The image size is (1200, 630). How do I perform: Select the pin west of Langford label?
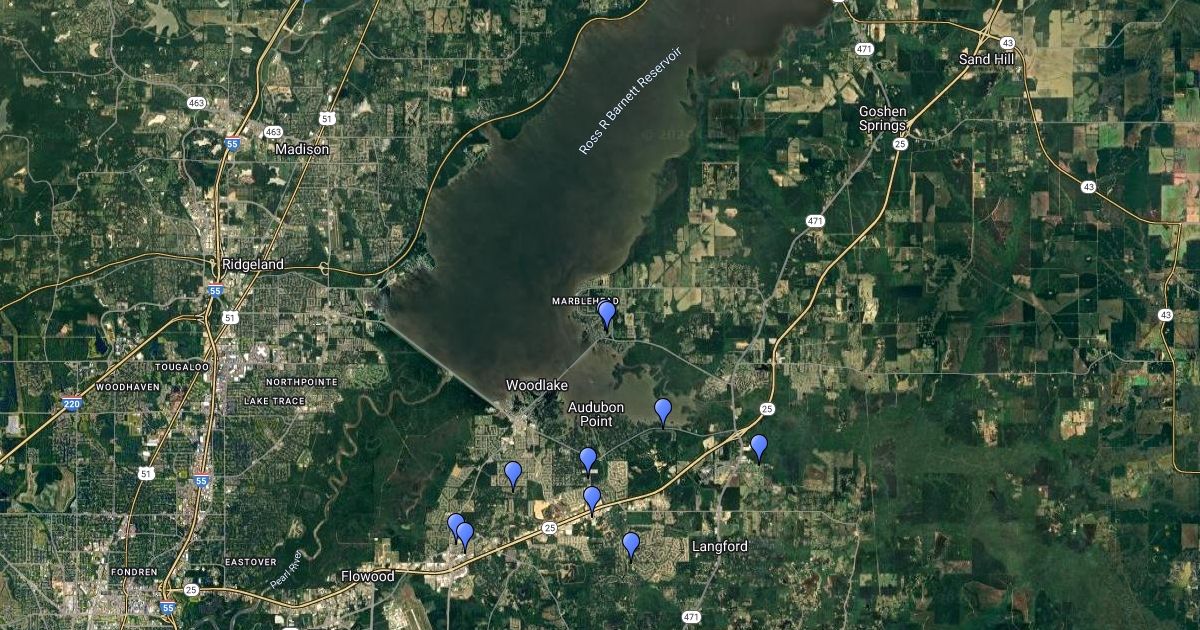(630, 544)
